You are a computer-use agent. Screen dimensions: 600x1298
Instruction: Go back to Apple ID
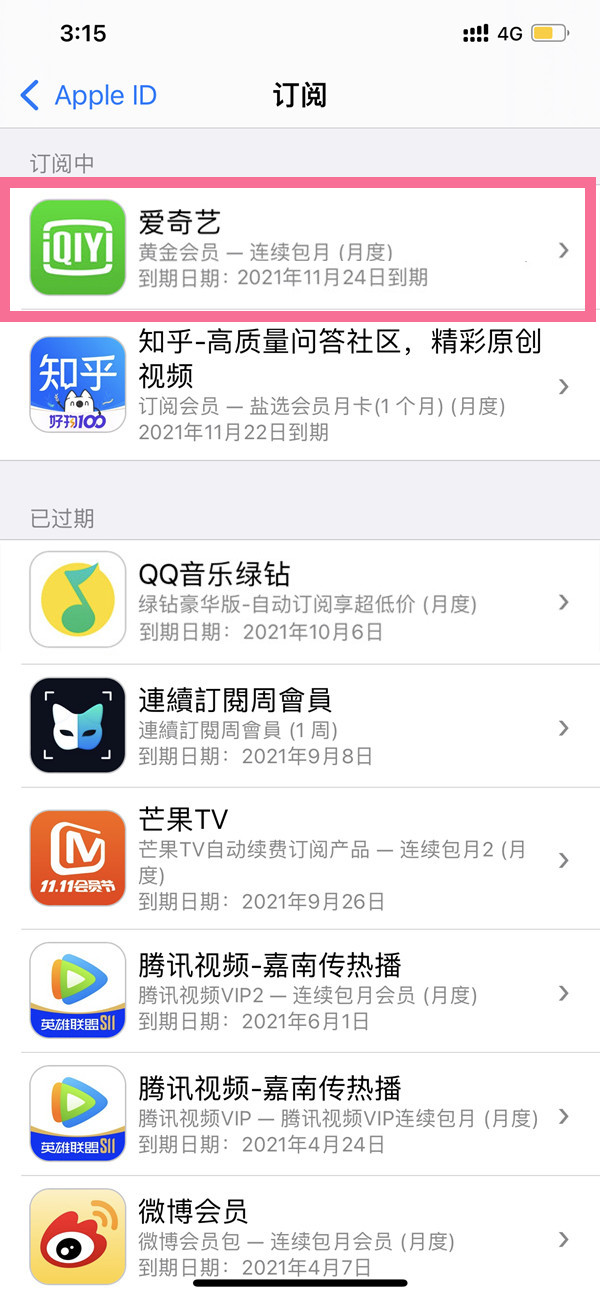(x=88, y=96)
